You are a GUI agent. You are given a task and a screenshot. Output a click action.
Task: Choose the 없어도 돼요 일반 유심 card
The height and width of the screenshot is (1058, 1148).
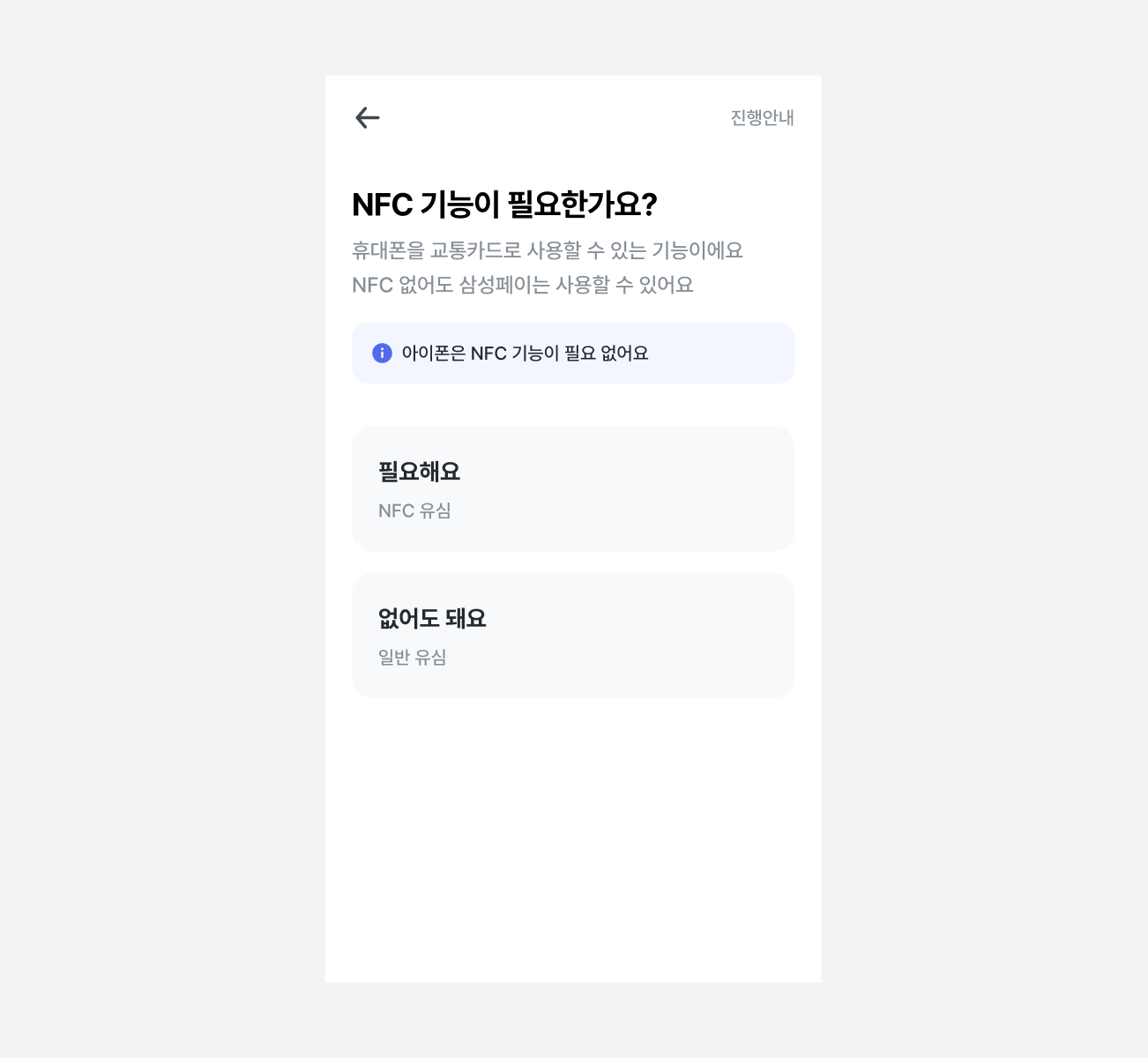pyautogui.click(x=573, y=636)
